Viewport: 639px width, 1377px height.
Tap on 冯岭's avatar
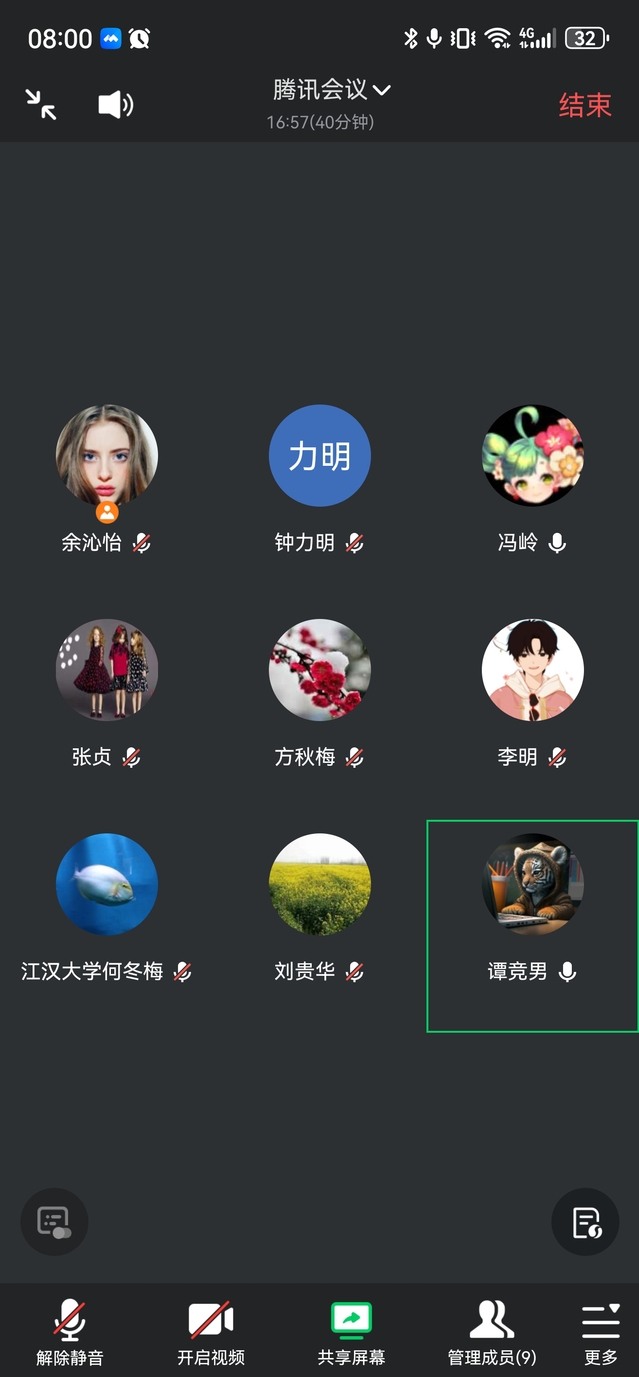(533, 456)
